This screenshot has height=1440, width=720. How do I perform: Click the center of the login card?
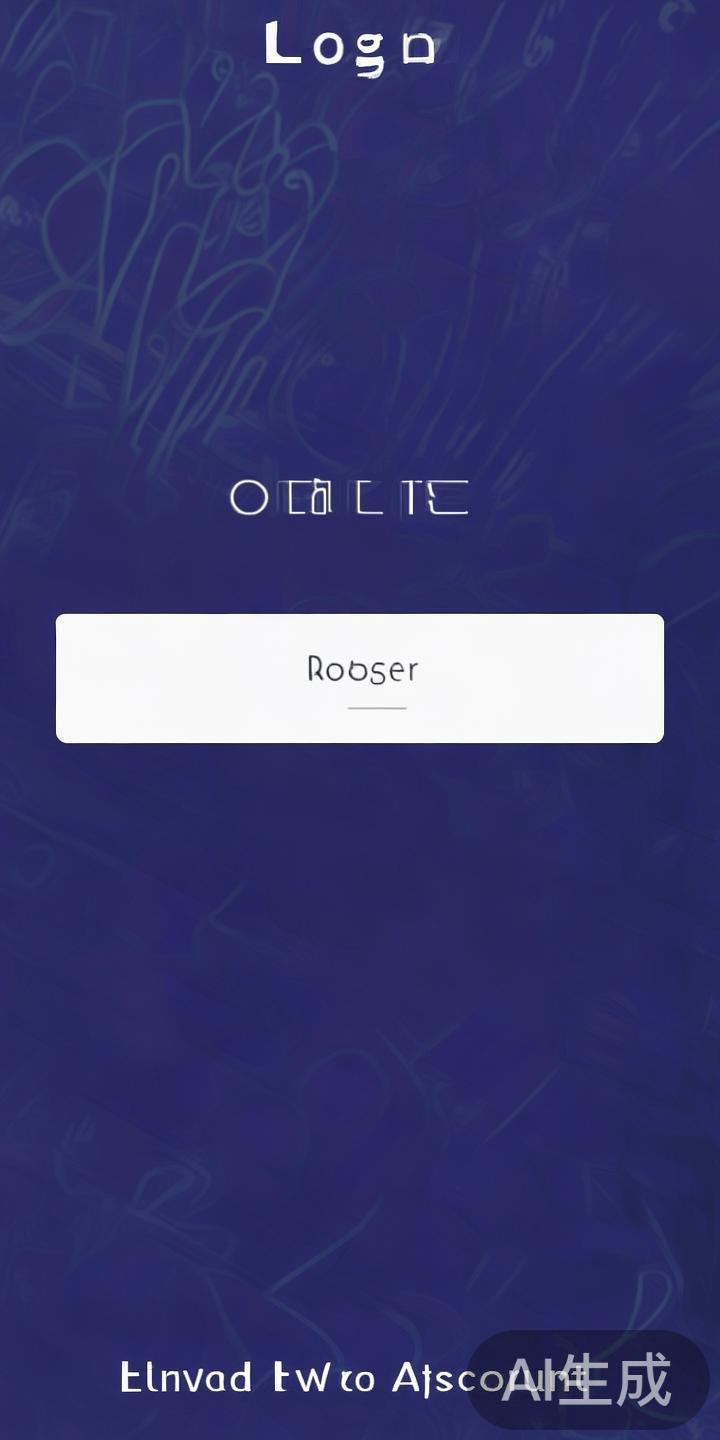click(x=360, y=678)
